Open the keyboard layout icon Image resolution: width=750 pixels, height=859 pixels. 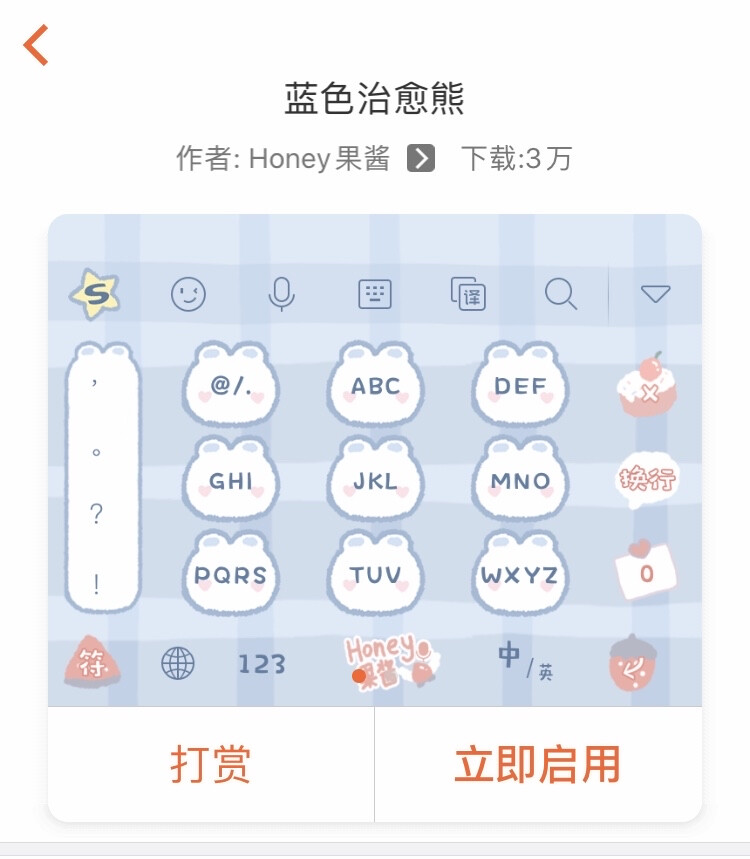tap(374, 293)
